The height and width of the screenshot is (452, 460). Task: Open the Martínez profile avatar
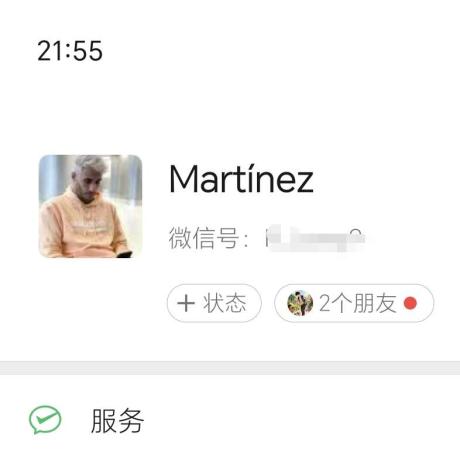point(91,206)
